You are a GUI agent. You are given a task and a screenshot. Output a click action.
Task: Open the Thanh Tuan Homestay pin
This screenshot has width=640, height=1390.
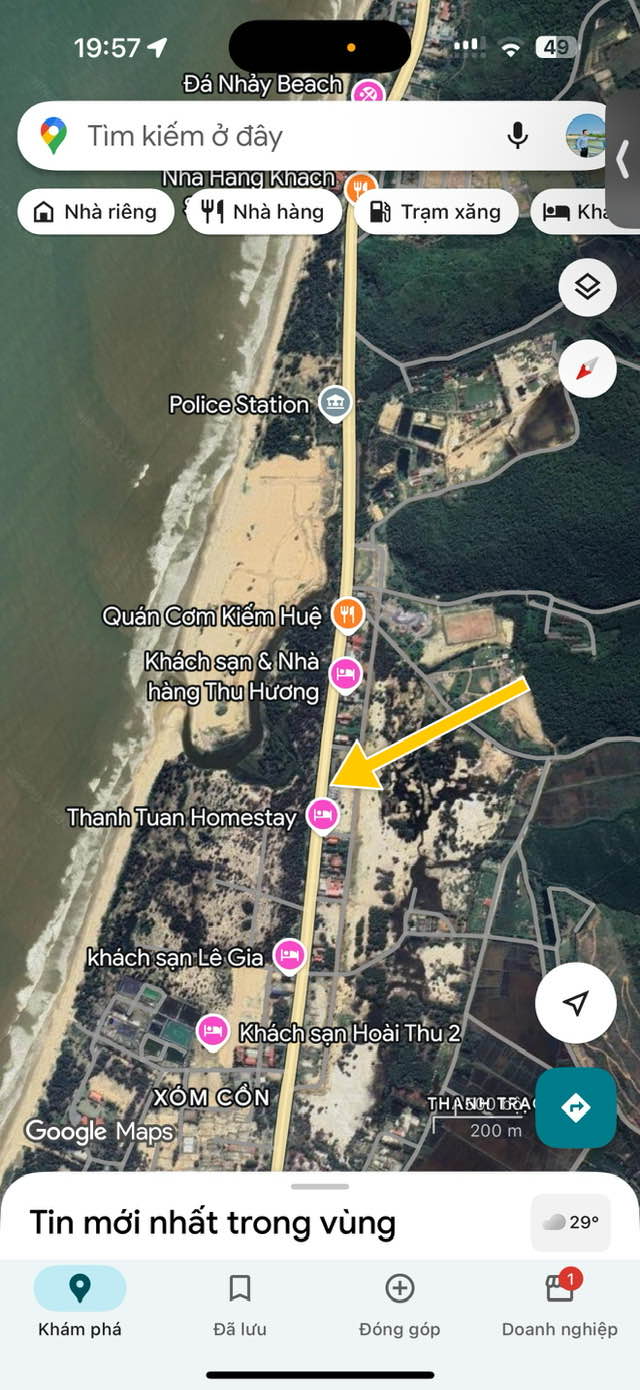(x=322, y=816)
